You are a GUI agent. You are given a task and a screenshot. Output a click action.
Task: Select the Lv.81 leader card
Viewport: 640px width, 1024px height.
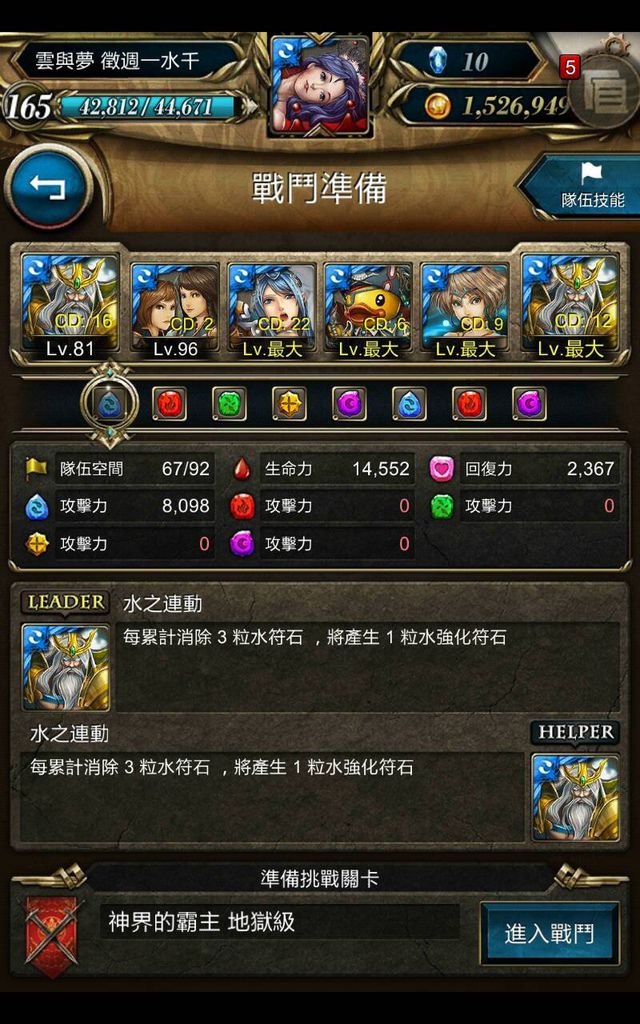pyautogui.click(x=69, y=307)
